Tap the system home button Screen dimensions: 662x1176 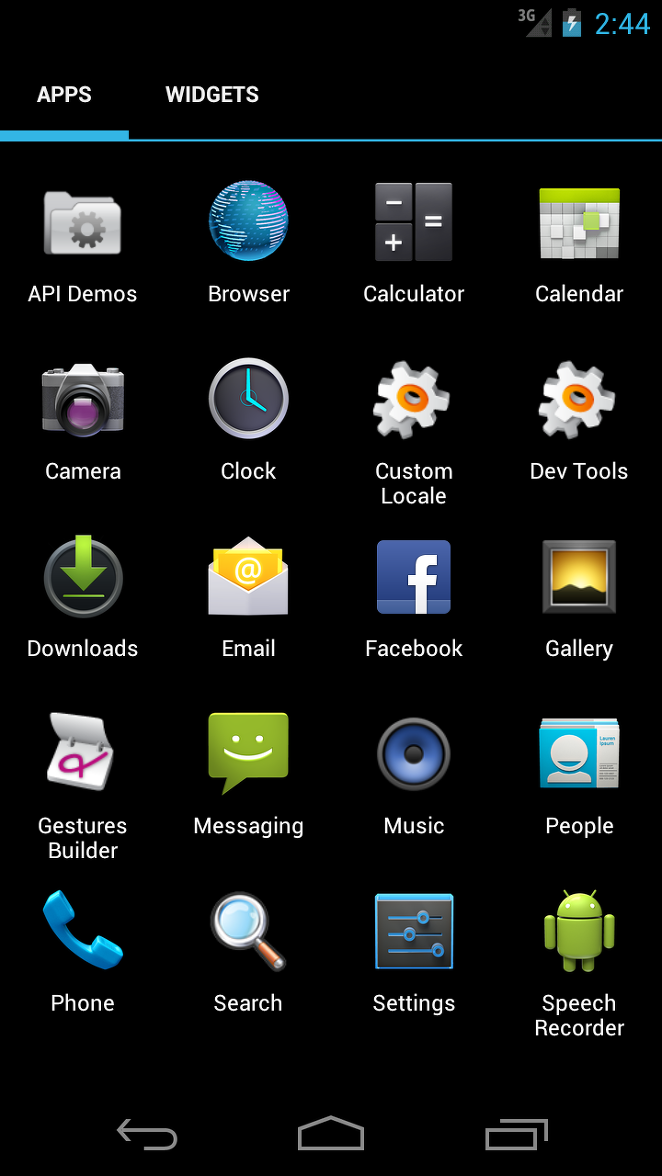(x=331, y=1133)
